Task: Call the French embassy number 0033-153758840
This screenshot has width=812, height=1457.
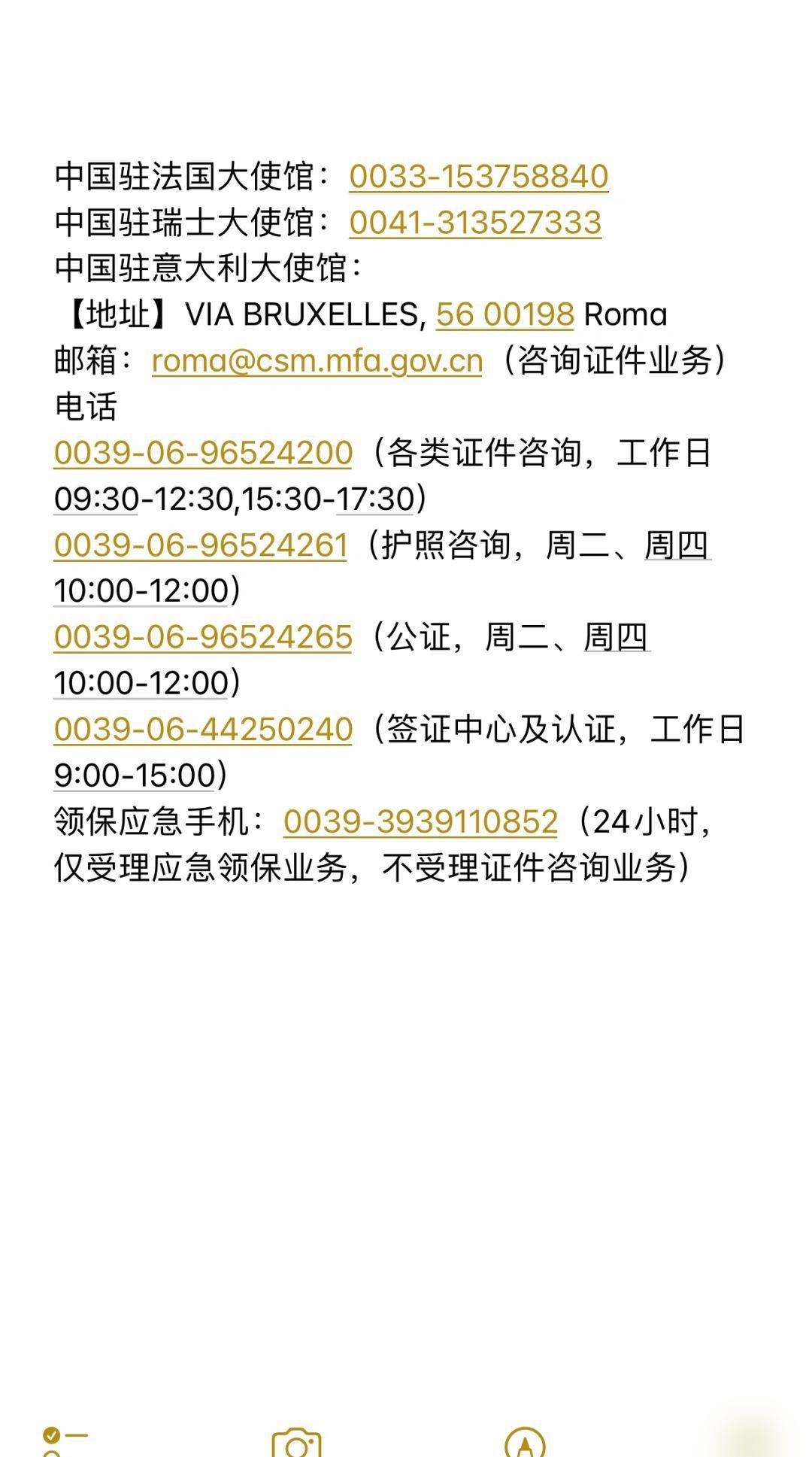Action: click(x=478, y=177)
